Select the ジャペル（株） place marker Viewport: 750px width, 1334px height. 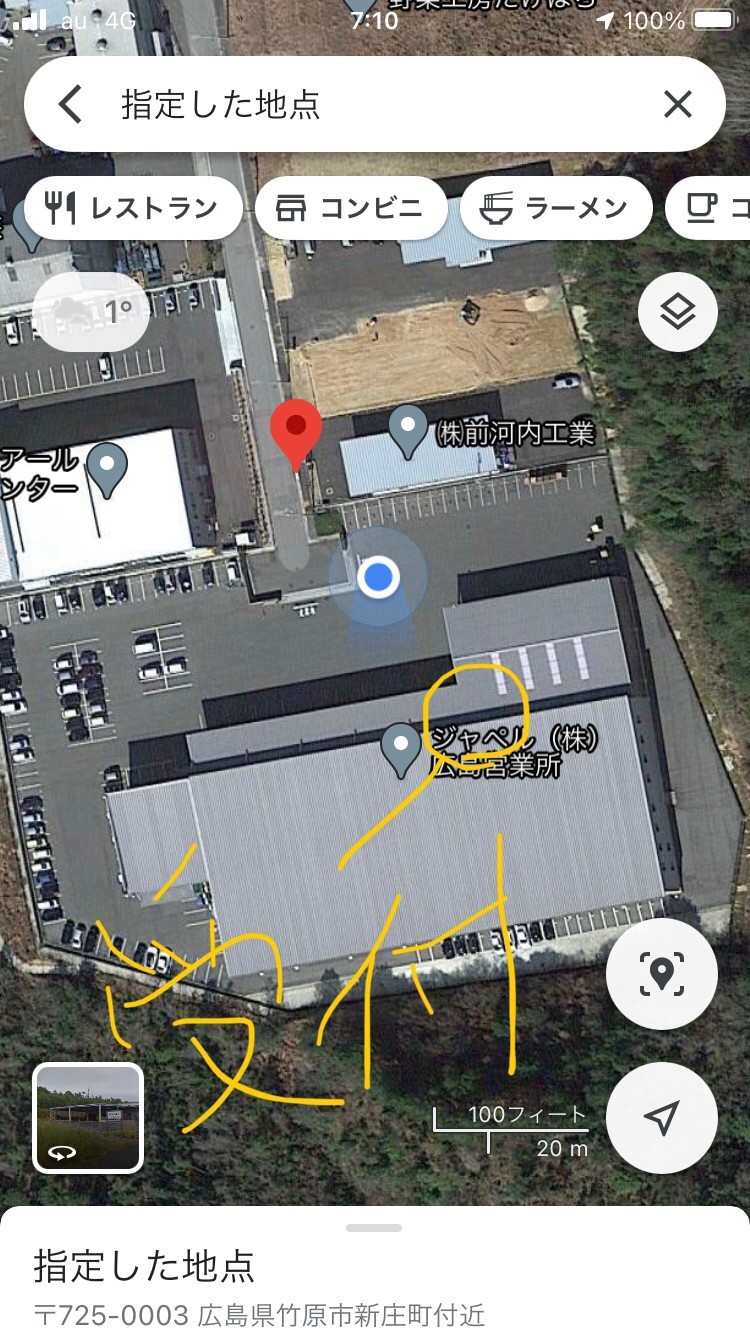[x=402, y=749]
